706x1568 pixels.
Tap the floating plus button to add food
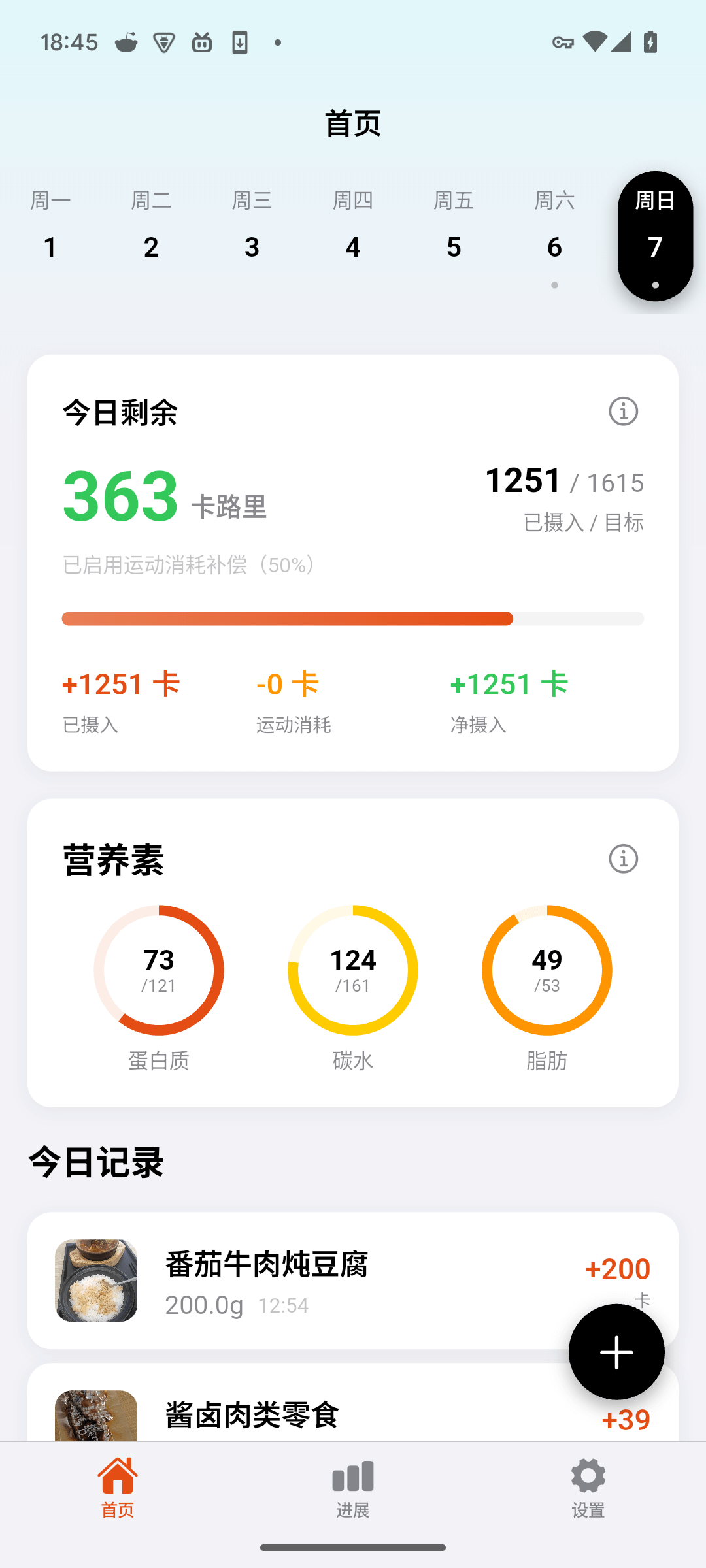point(616,1353)
